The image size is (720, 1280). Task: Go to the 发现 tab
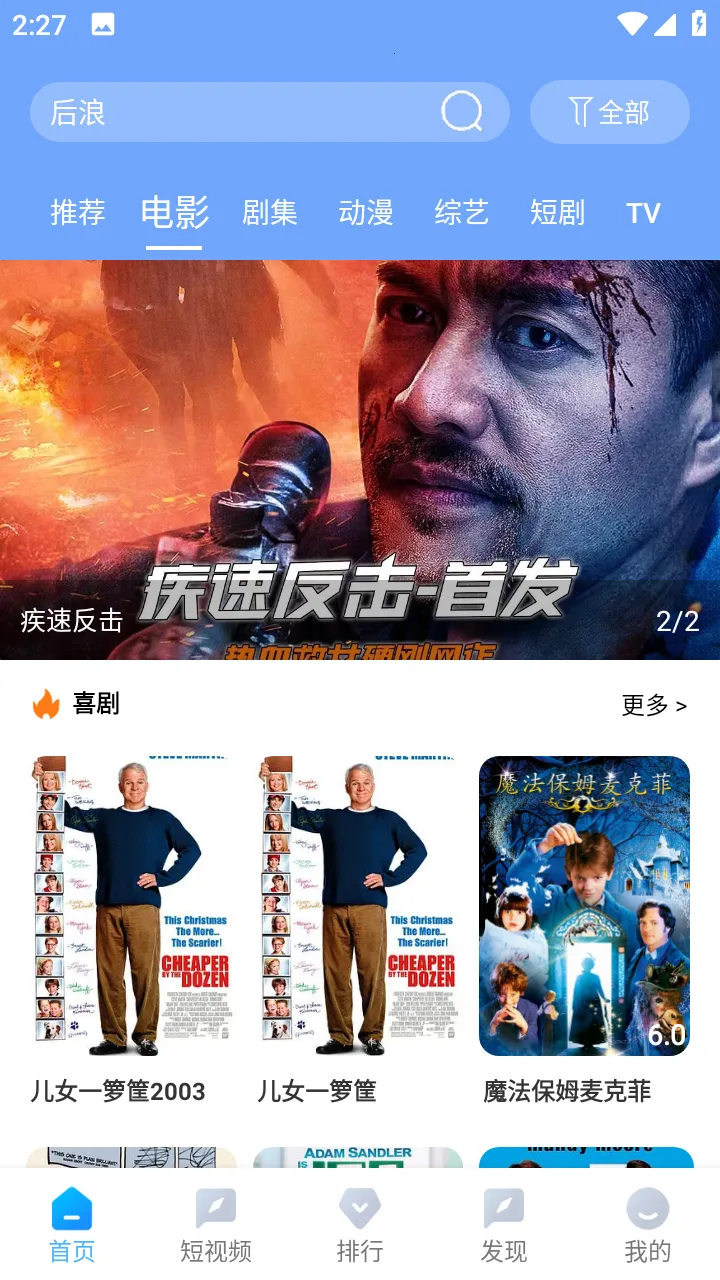point(504,1226)
